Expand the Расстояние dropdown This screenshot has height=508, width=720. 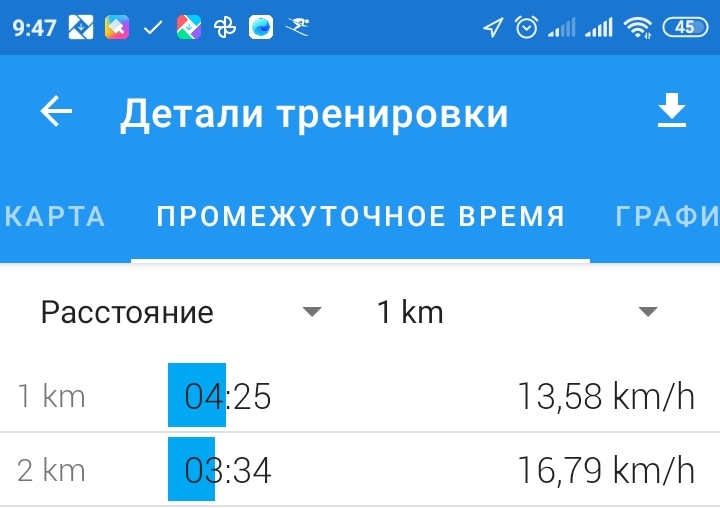click(x=180, y=312)
